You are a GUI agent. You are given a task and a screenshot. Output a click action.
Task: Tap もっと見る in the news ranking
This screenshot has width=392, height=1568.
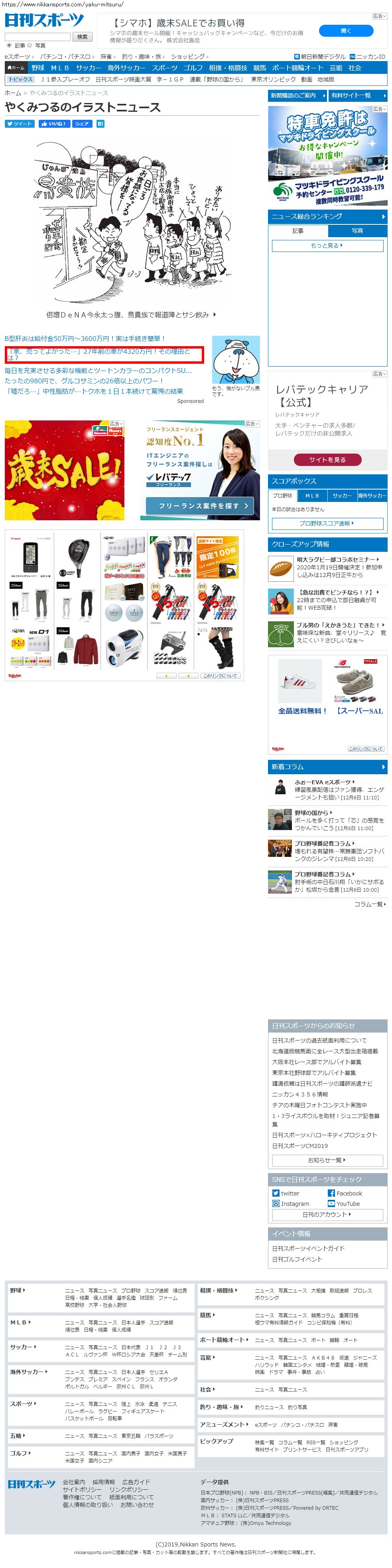point(327,245)
